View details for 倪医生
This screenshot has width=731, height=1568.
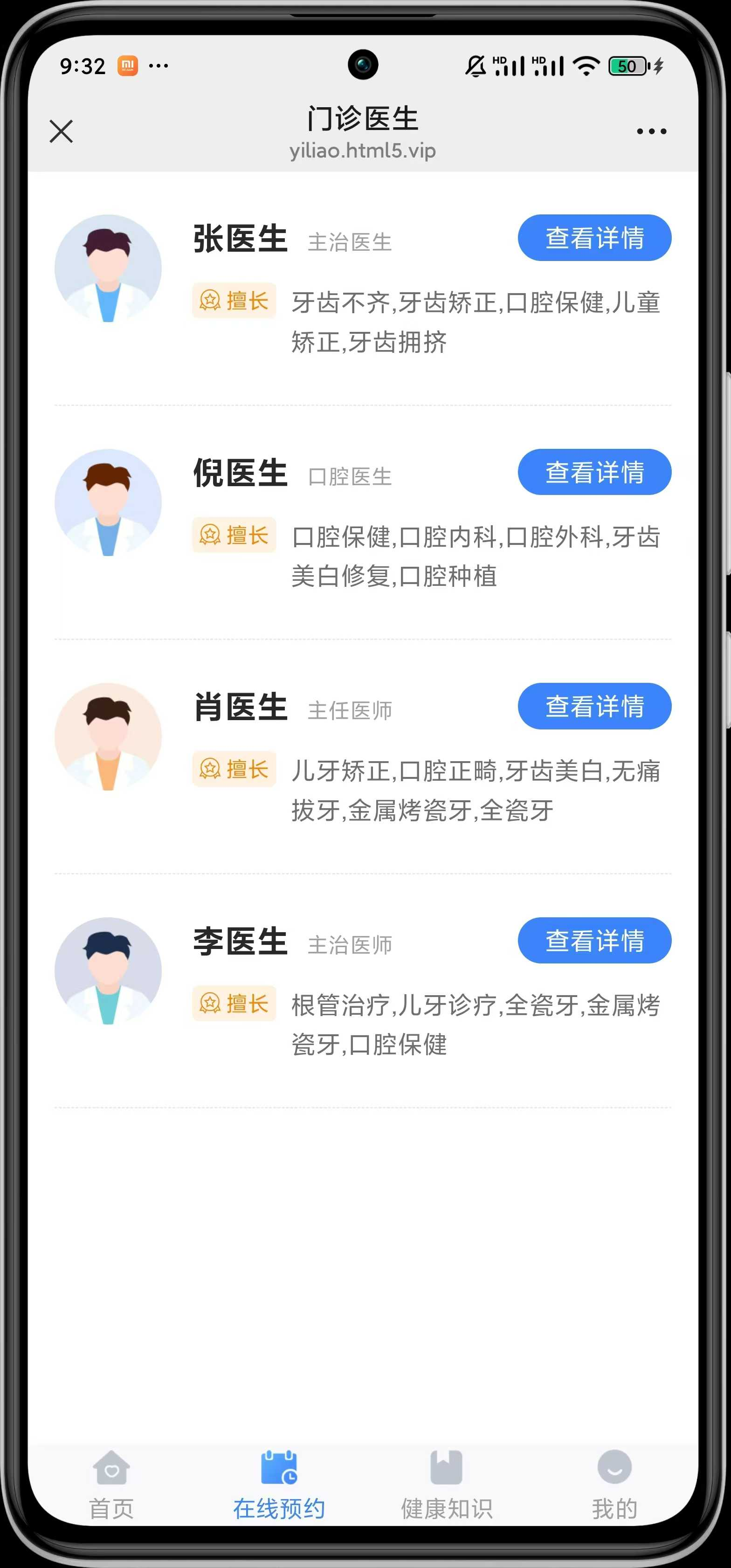point(594,472)
